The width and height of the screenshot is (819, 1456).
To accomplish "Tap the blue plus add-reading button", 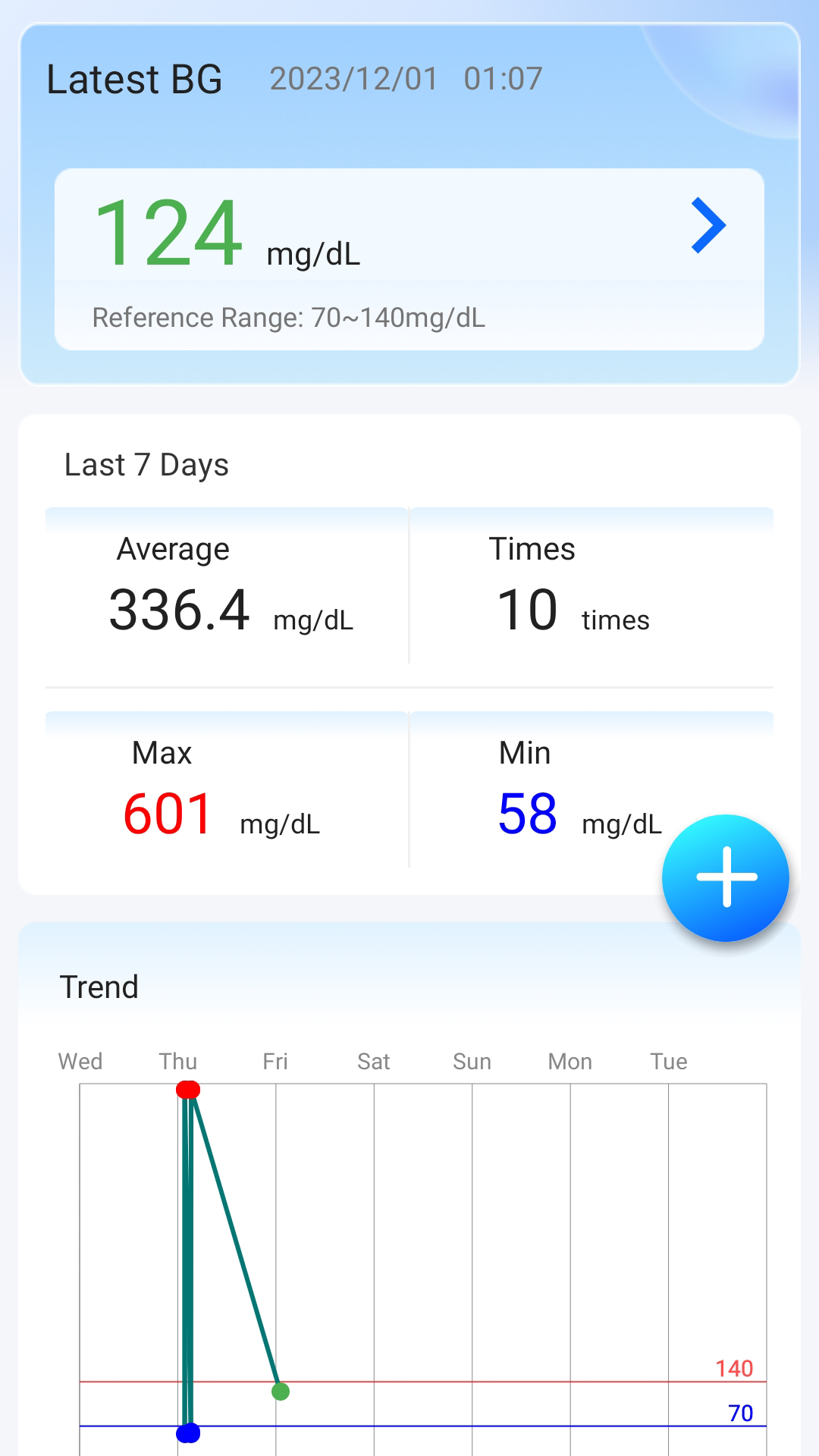I will [x=726, y=877].
